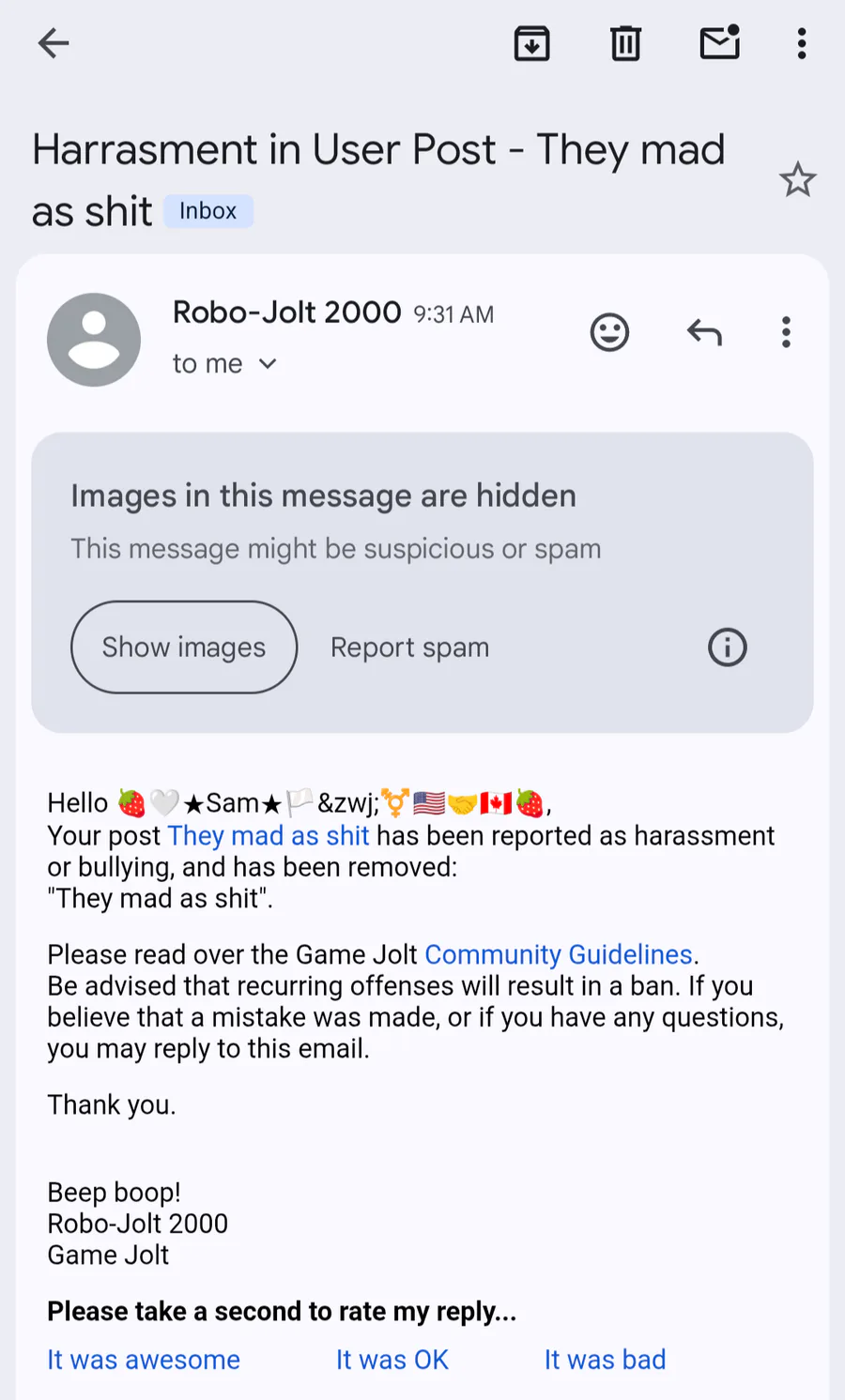Add an emoji reaction to the message

(x=609, y=332)
